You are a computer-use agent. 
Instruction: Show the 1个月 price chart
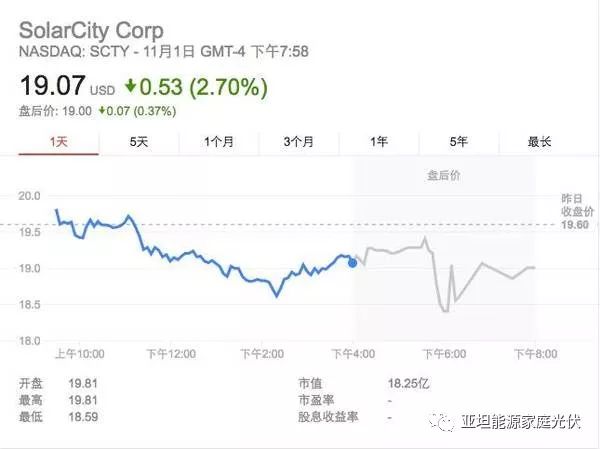[x=218, y=142]
